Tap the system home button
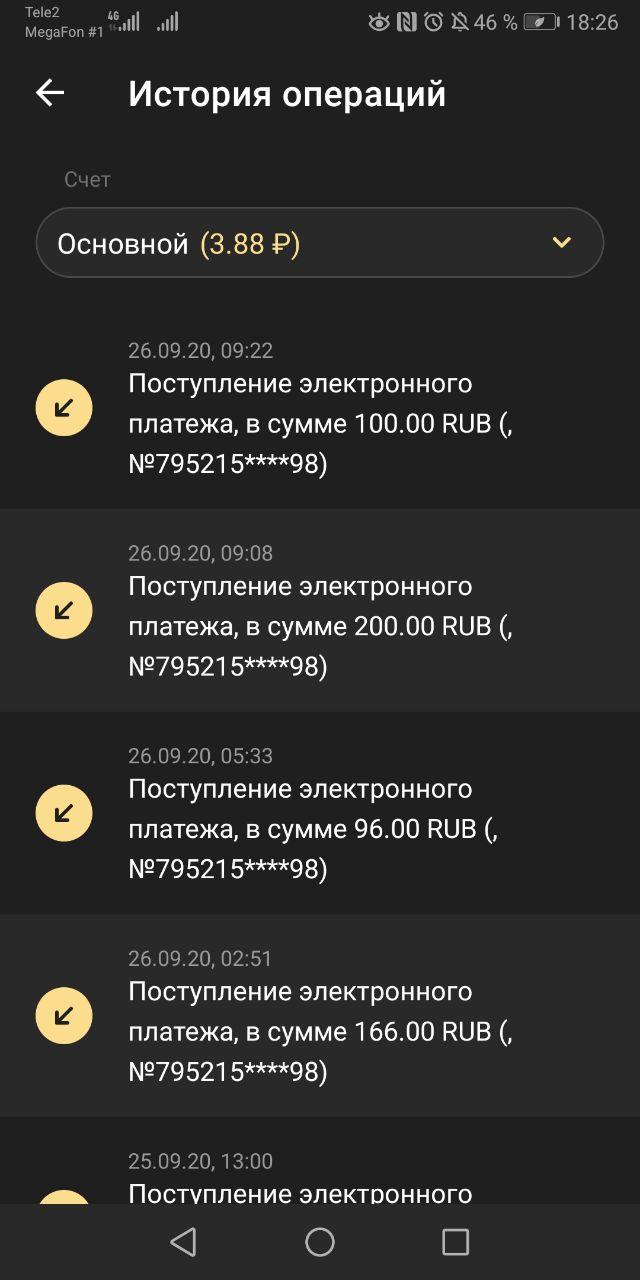The image size is (640, 1280). (x=320, y=1242)
